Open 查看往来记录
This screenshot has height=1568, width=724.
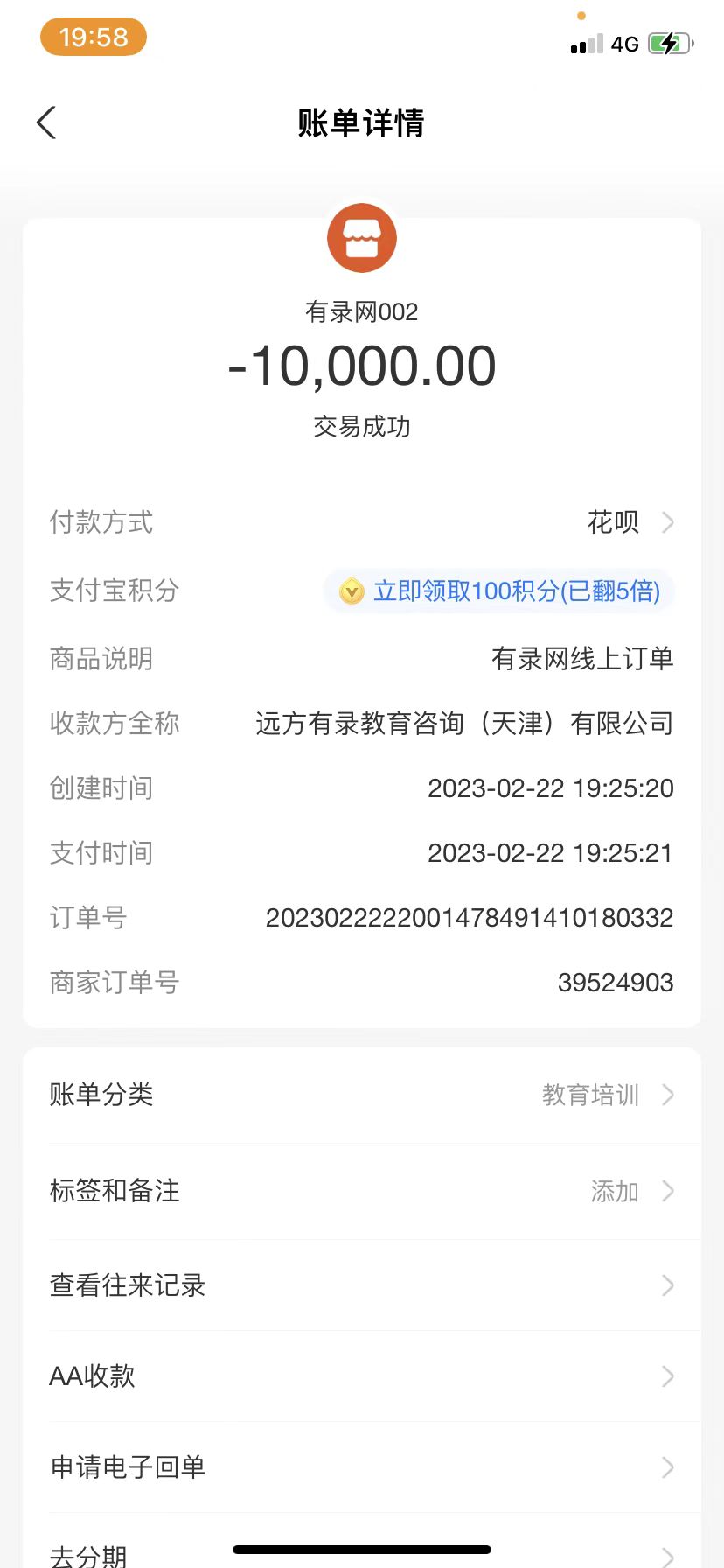click(362, 1285)
